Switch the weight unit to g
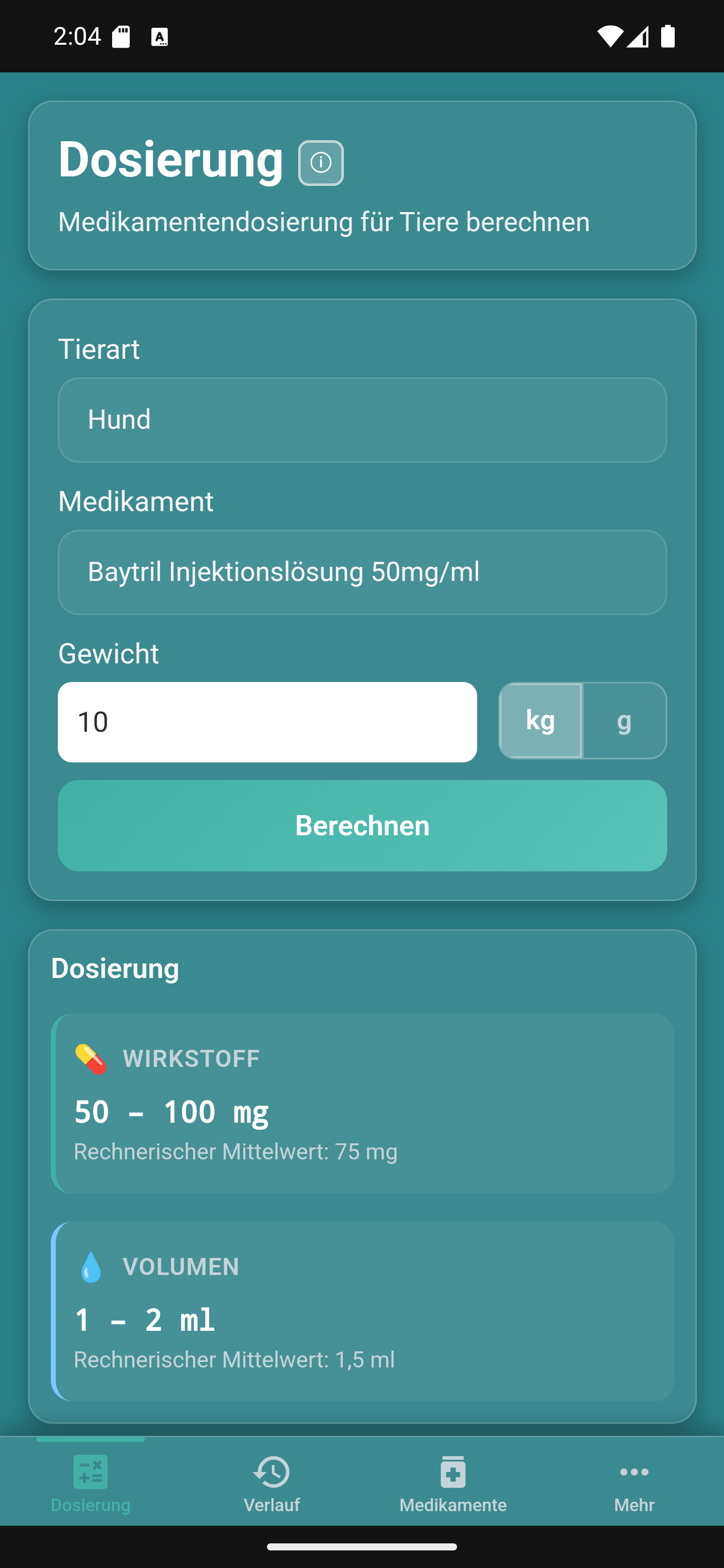 [624, 721]
